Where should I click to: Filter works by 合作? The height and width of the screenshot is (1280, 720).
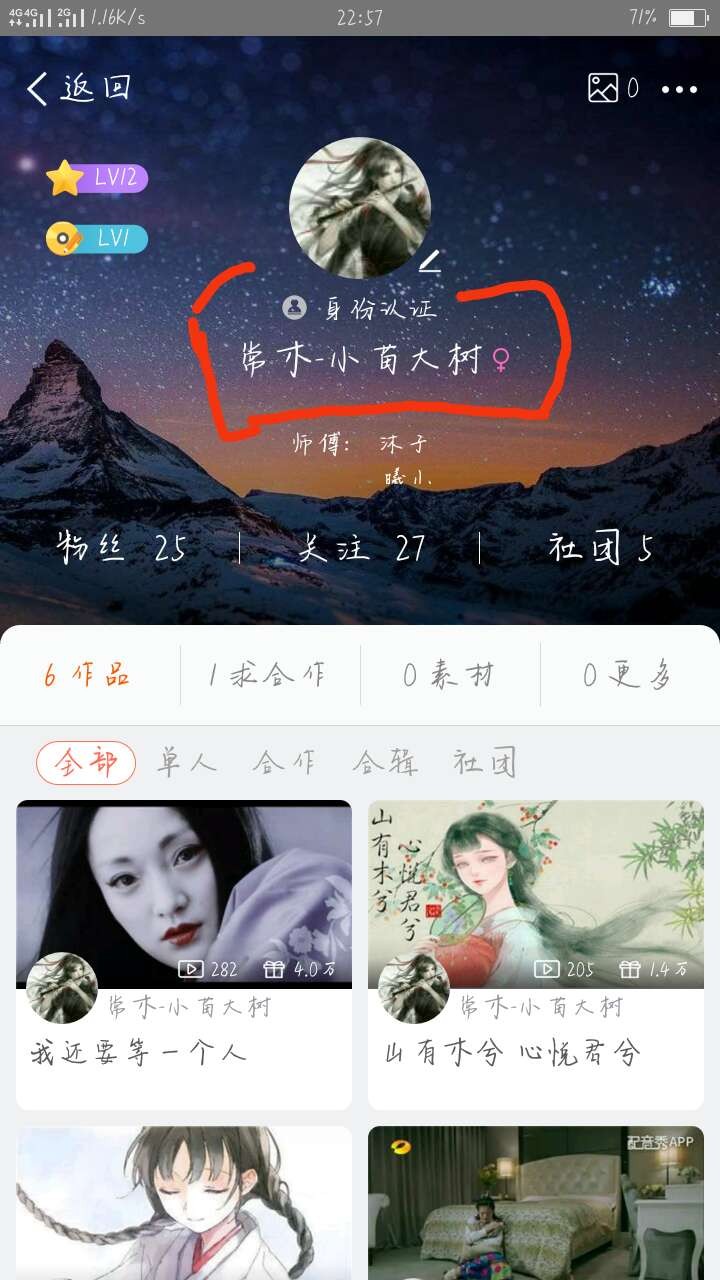click(x=285, y=763)
